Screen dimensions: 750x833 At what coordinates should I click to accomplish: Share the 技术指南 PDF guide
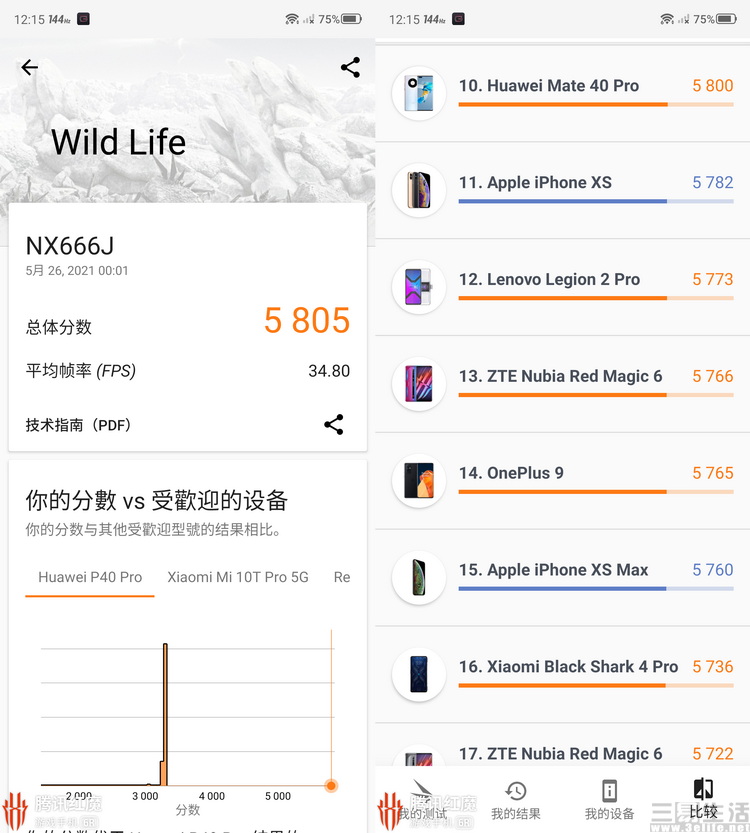tap(334, 424)
